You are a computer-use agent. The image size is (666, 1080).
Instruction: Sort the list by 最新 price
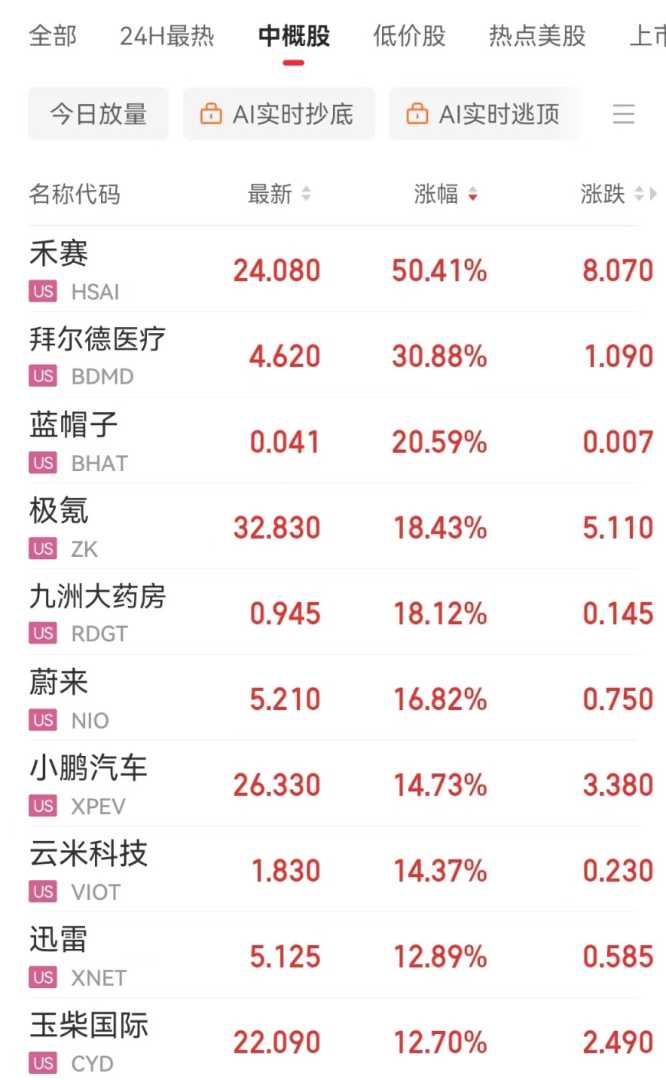tap(279, 194)
